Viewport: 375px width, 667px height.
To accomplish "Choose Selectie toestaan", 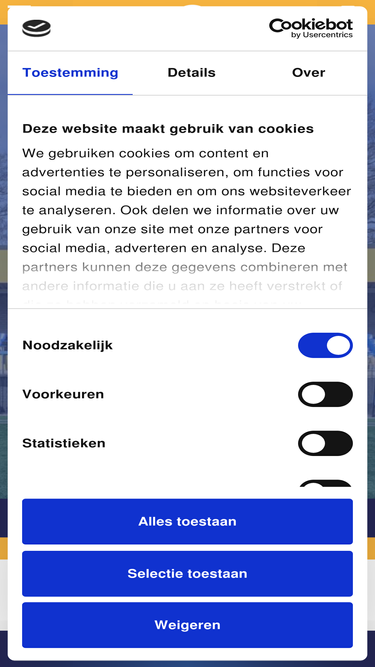I will [188, 573].
